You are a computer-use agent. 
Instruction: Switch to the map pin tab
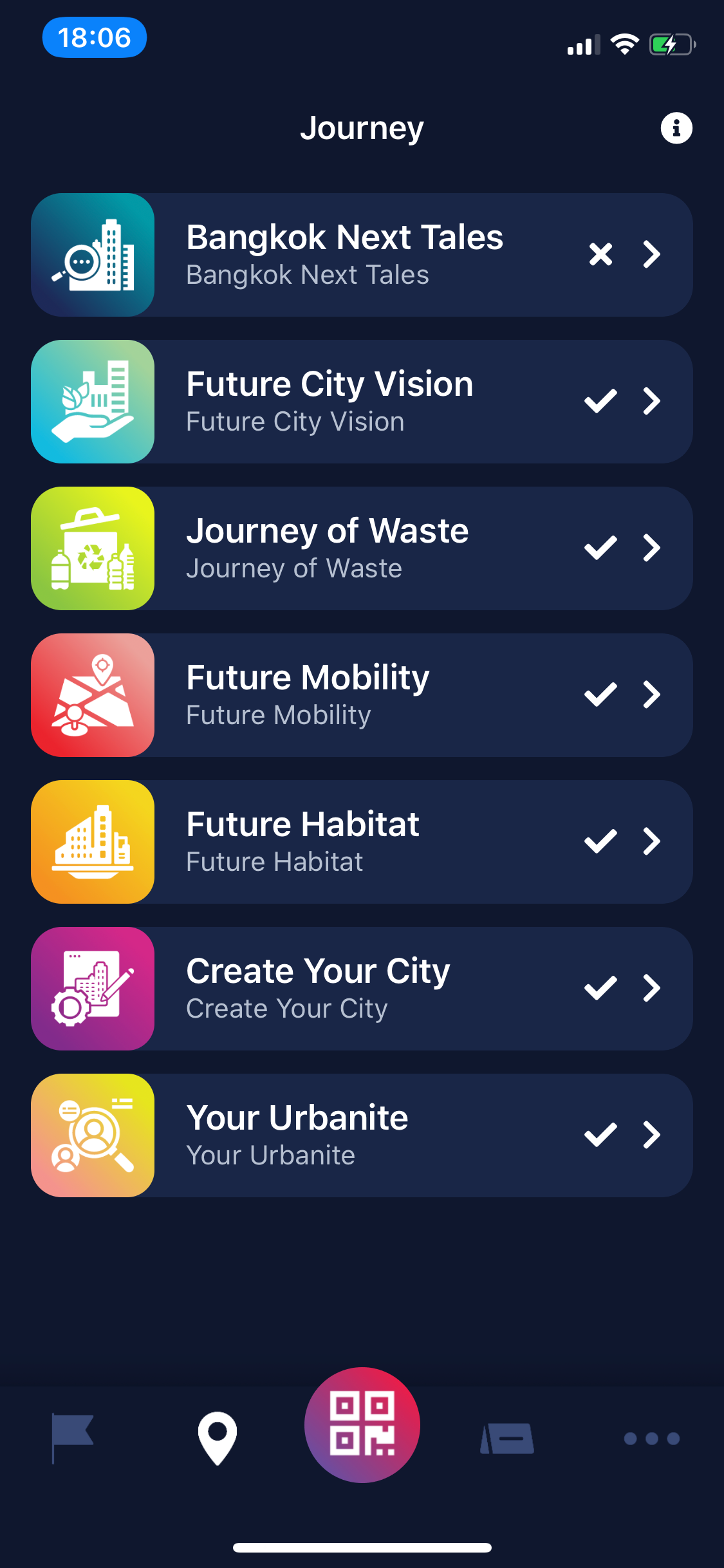coord(218,1438)
